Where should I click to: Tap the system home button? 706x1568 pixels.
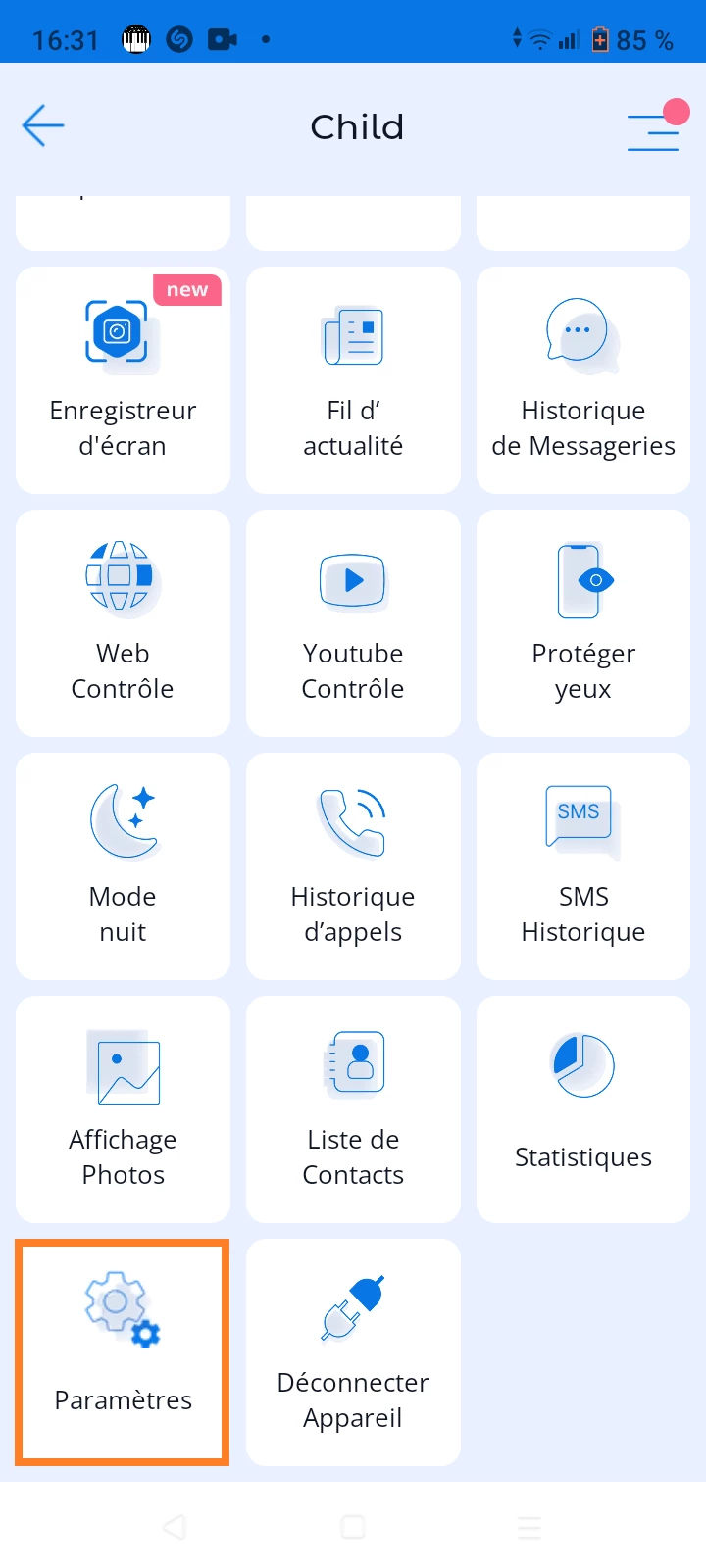pyautogui.click(x=353, y=1527)
